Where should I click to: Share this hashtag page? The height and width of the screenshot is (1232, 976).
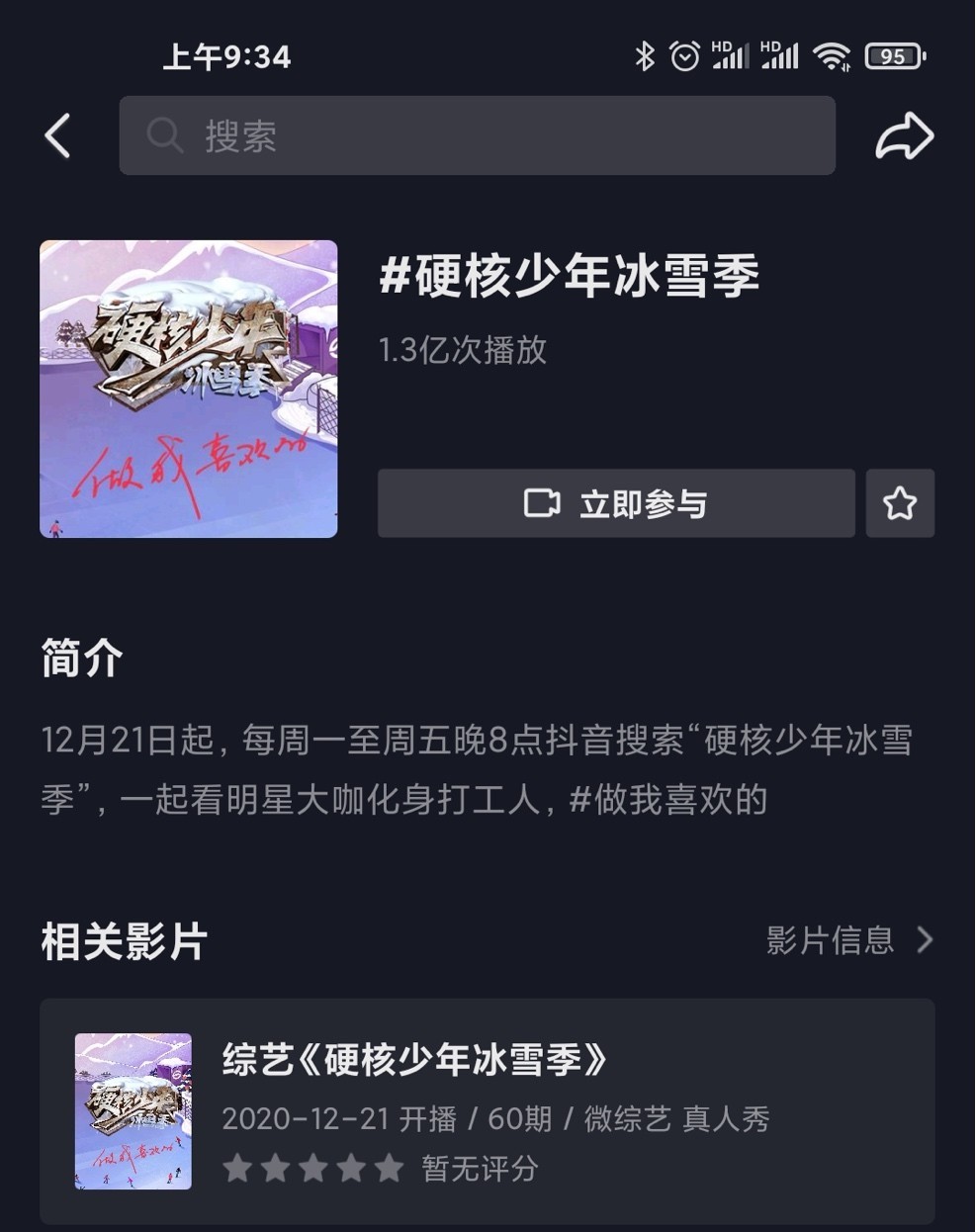point(904,135)
